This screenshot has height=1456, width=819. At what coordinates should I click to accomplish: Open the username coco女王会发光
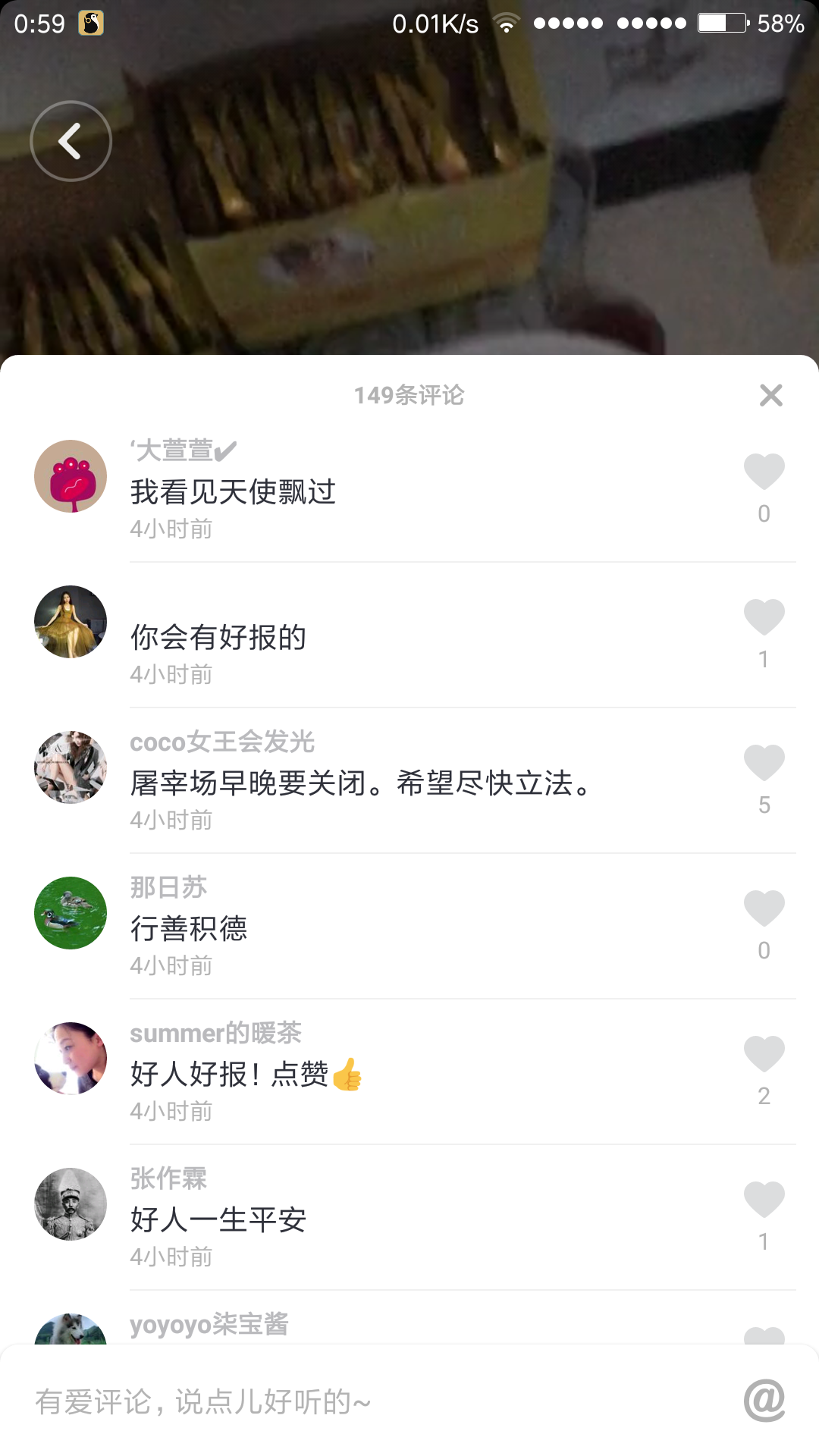pos(222,742)
